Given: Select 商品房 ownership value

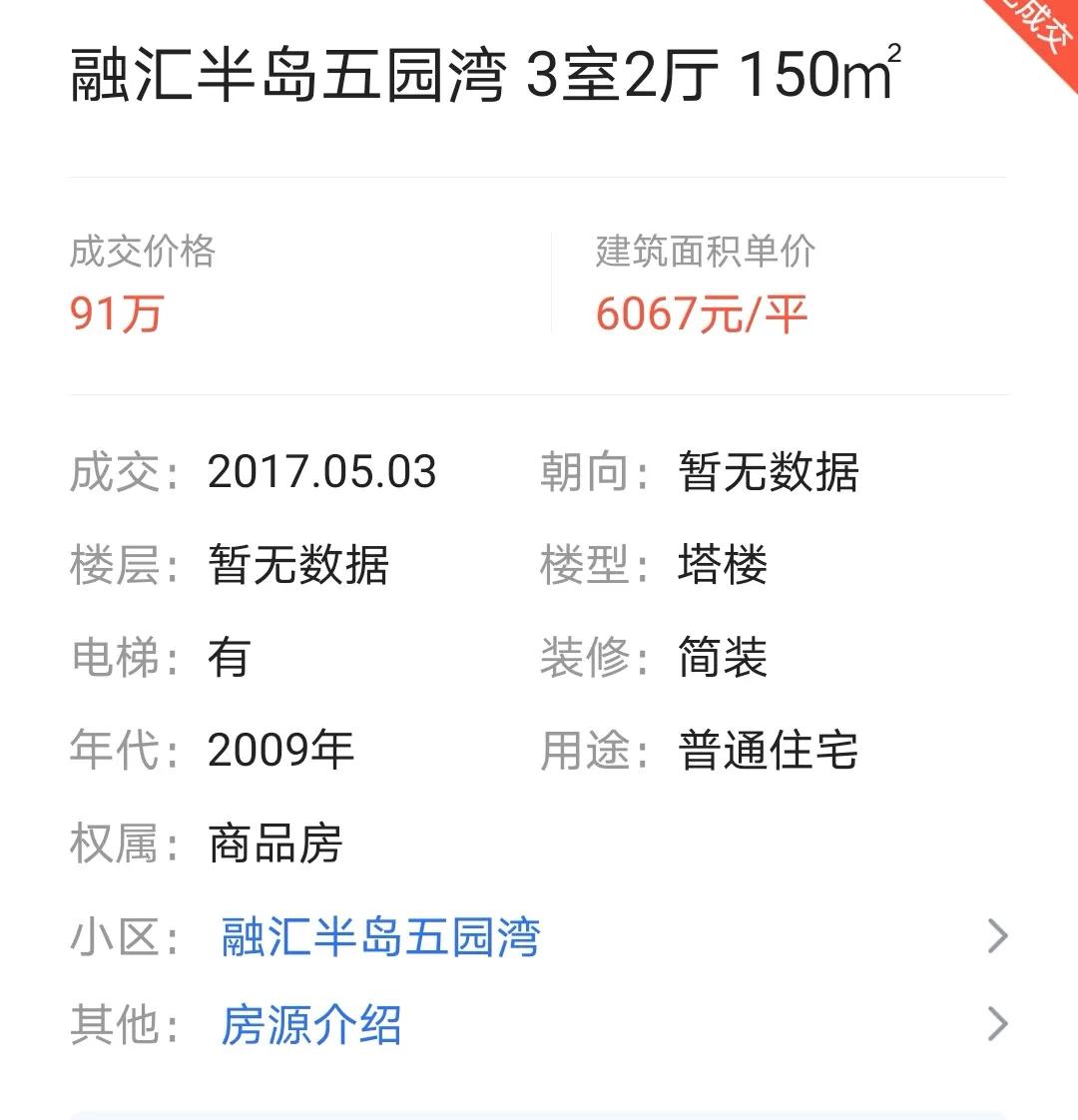Looking at the screenshot, I should [275, 843].
